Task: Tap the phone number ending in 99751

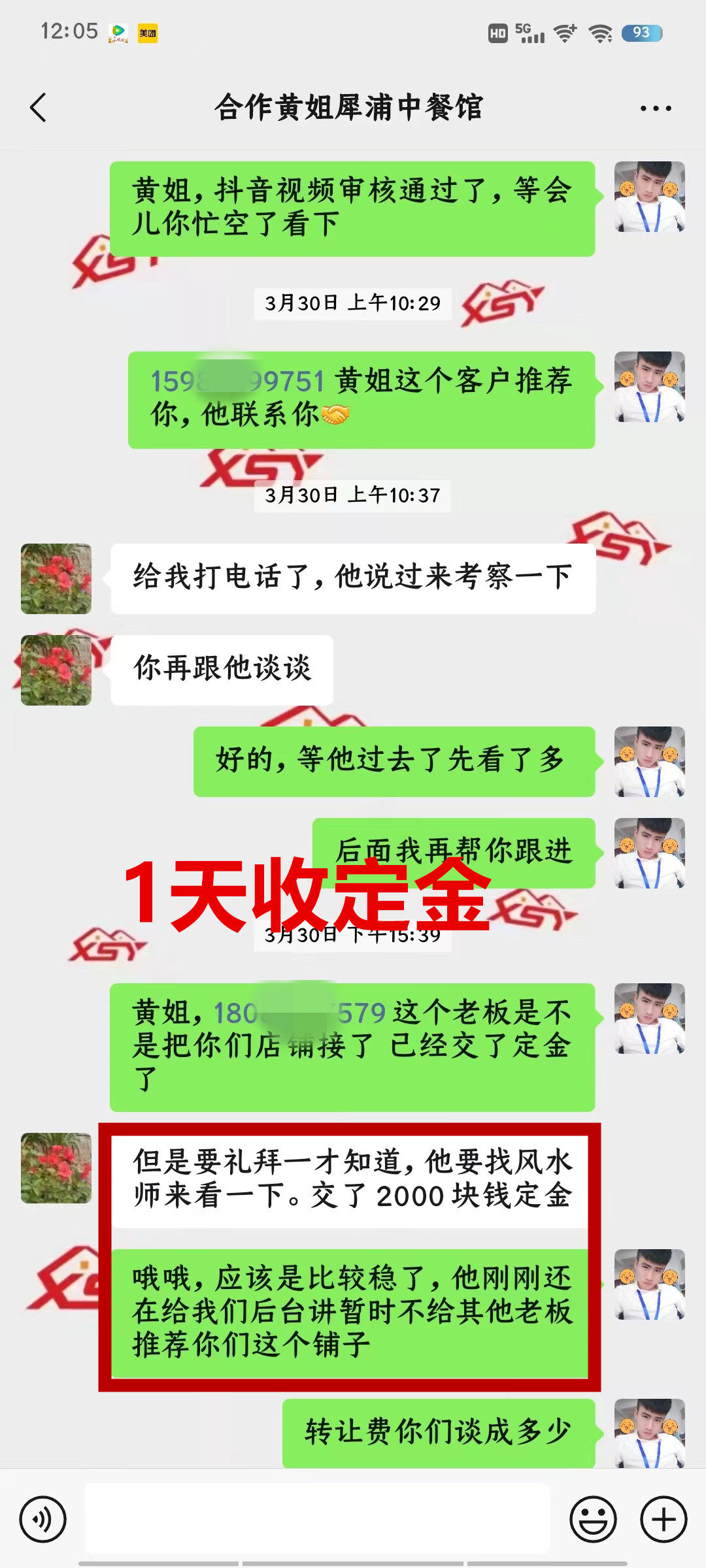Action: [x=237, y=382]
